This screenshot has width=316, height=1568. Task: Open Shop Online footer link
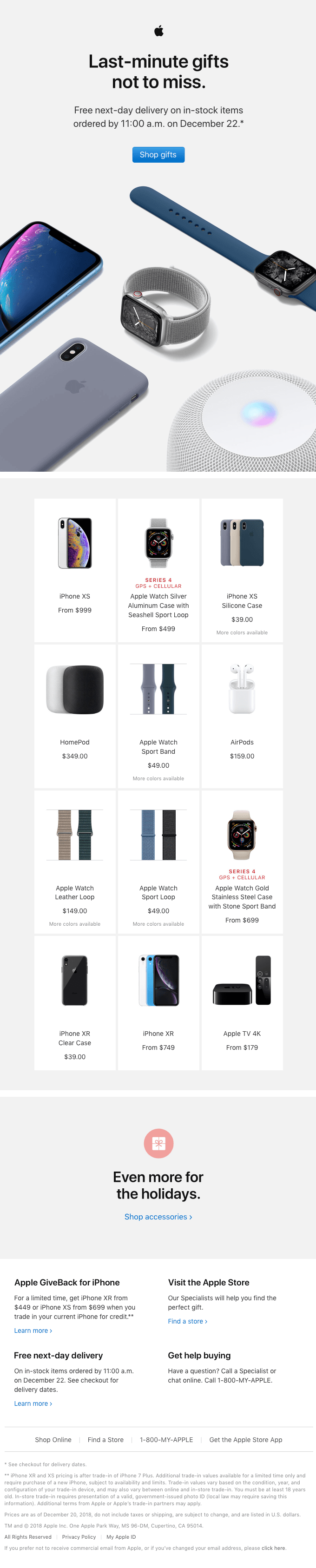click(x=53, y=1440)
